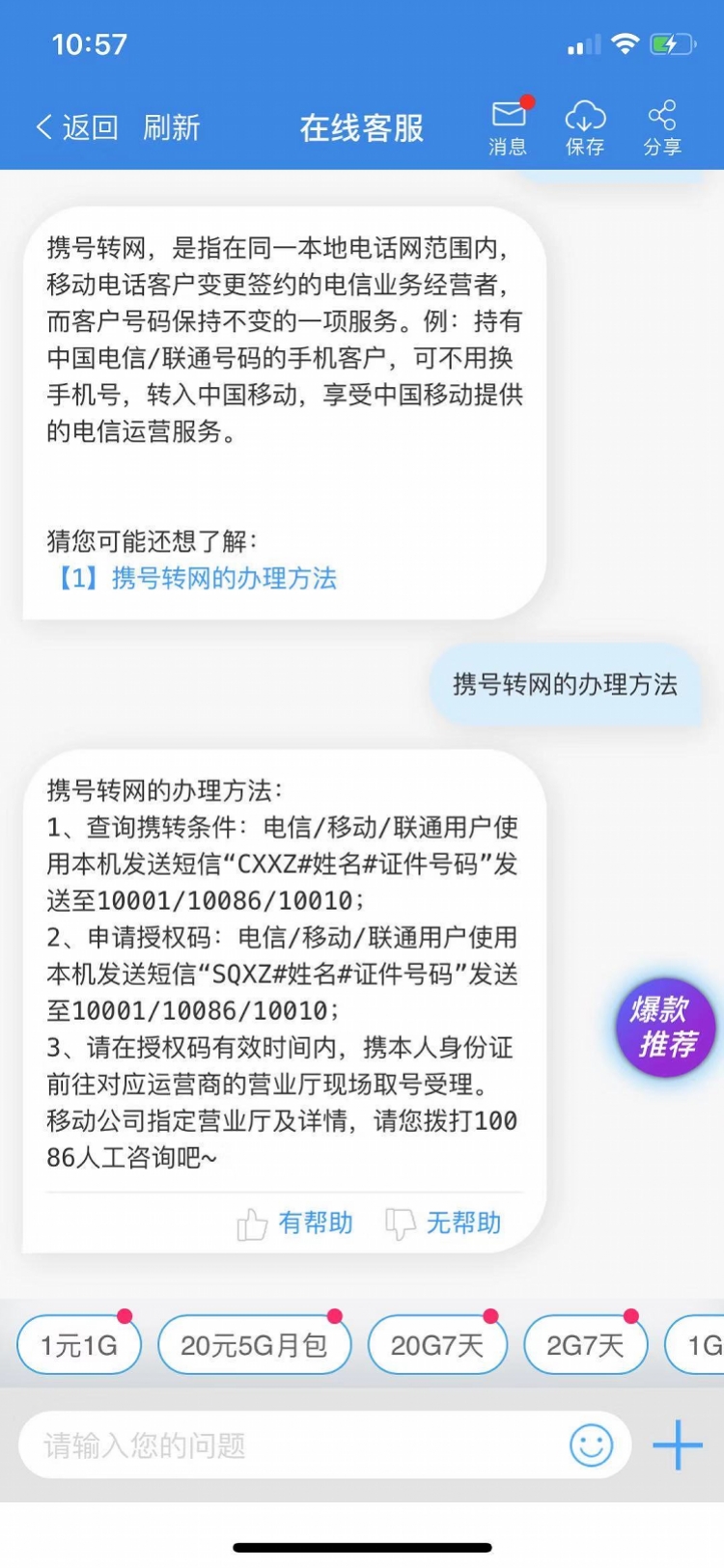Open 消息 messages inbox
The height and width of the screenshot is (1568, 724).
coord(508,127)
